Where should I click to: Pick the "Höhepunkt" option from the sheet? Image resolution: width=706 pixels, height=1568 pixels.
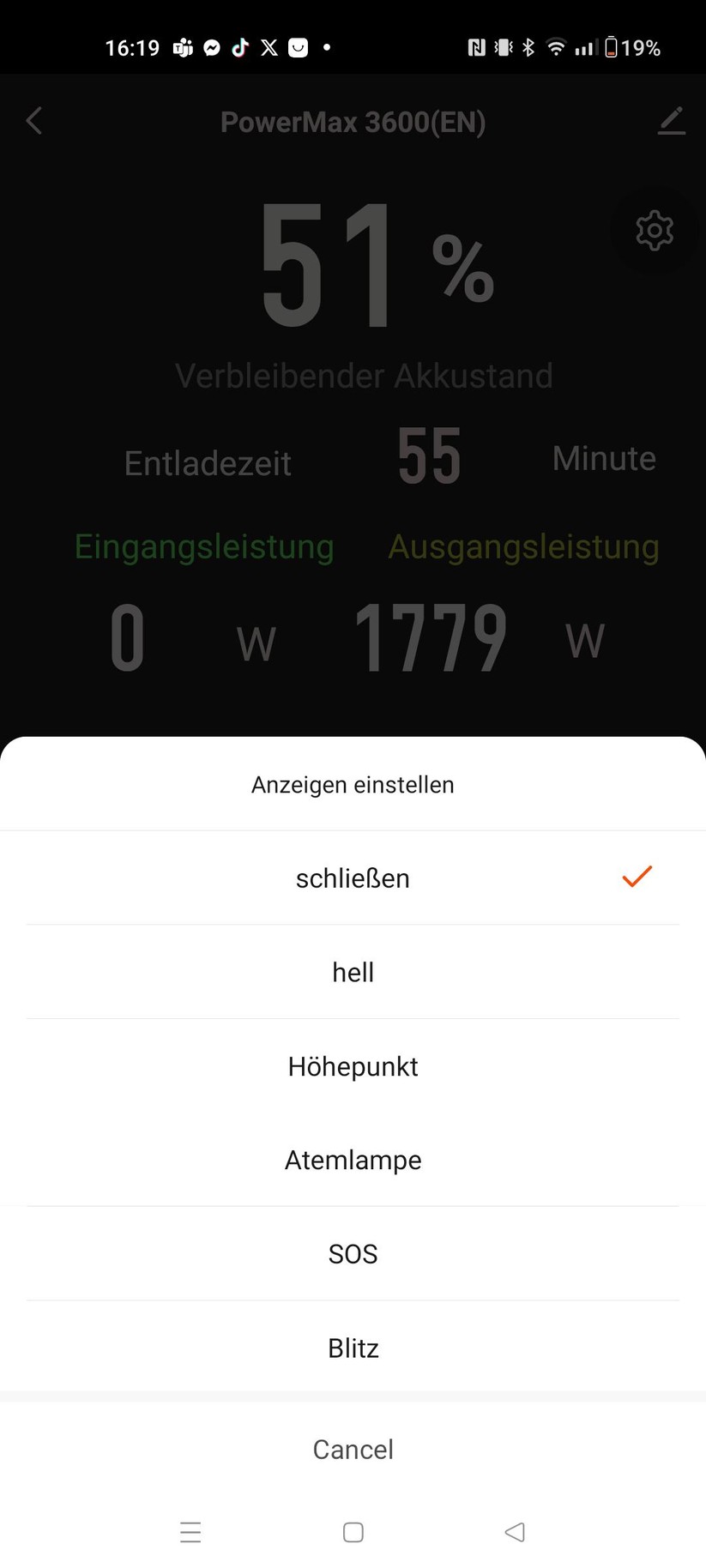coord(353,1066)
